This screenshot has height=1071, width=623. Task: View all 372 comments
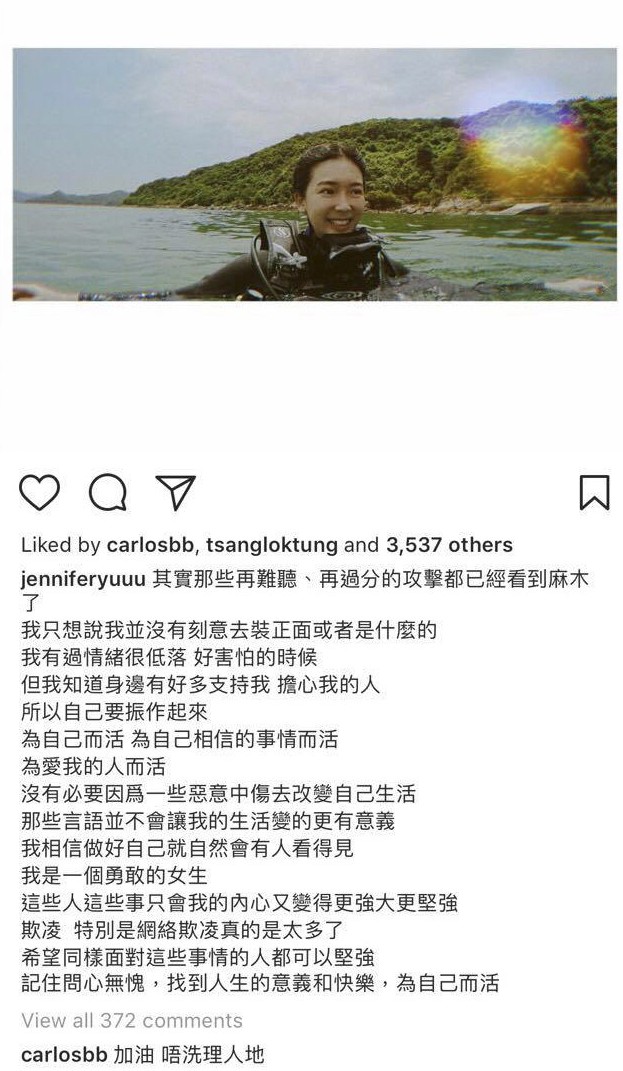[131, 1020]
